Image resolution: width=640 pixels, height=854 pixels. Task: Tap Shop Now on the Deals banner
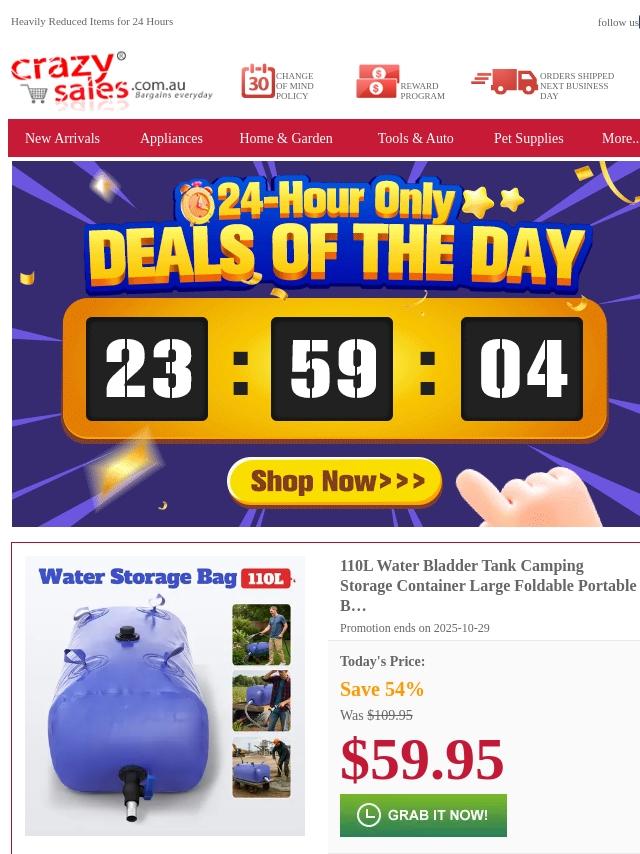(335, 482)
